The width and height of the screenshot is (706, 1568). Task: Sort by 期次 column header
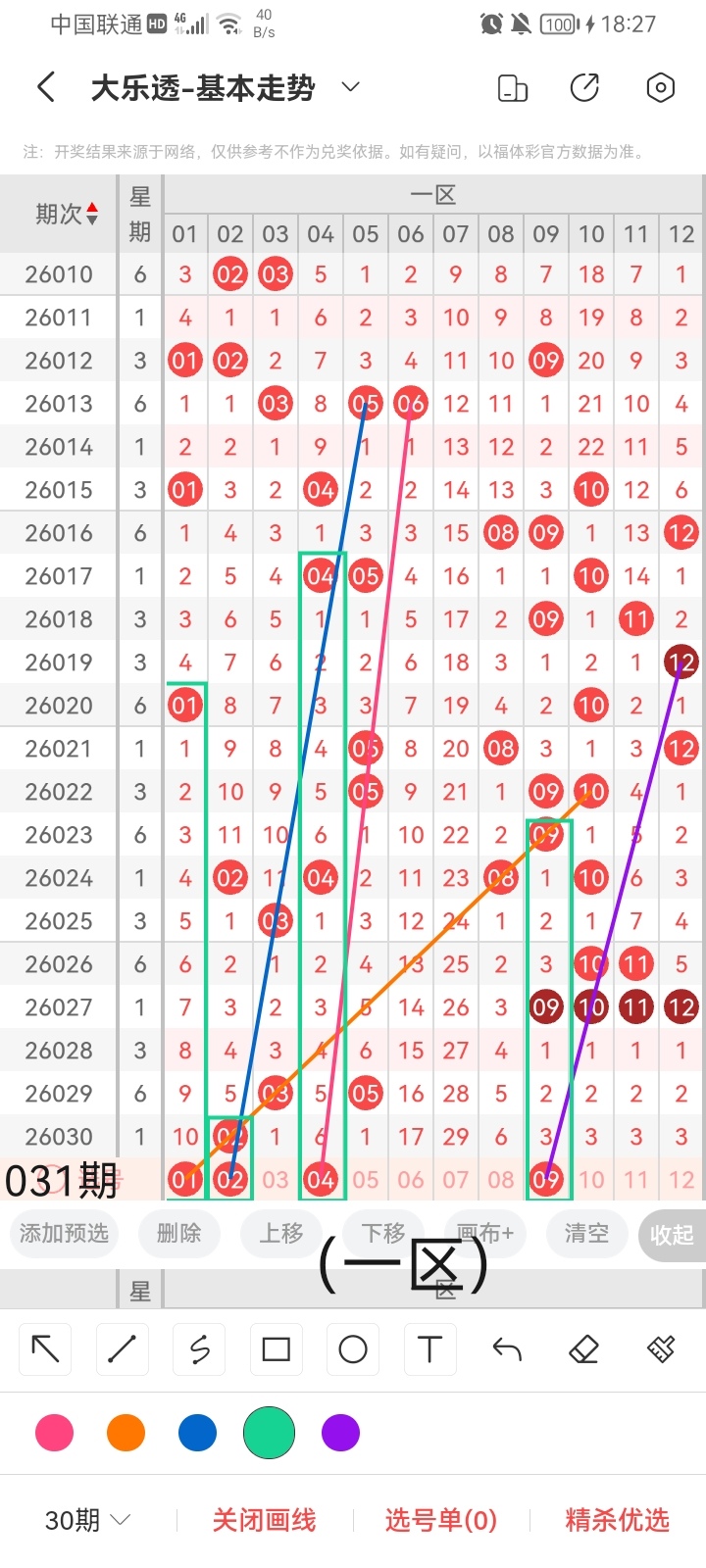coord(67,214)
